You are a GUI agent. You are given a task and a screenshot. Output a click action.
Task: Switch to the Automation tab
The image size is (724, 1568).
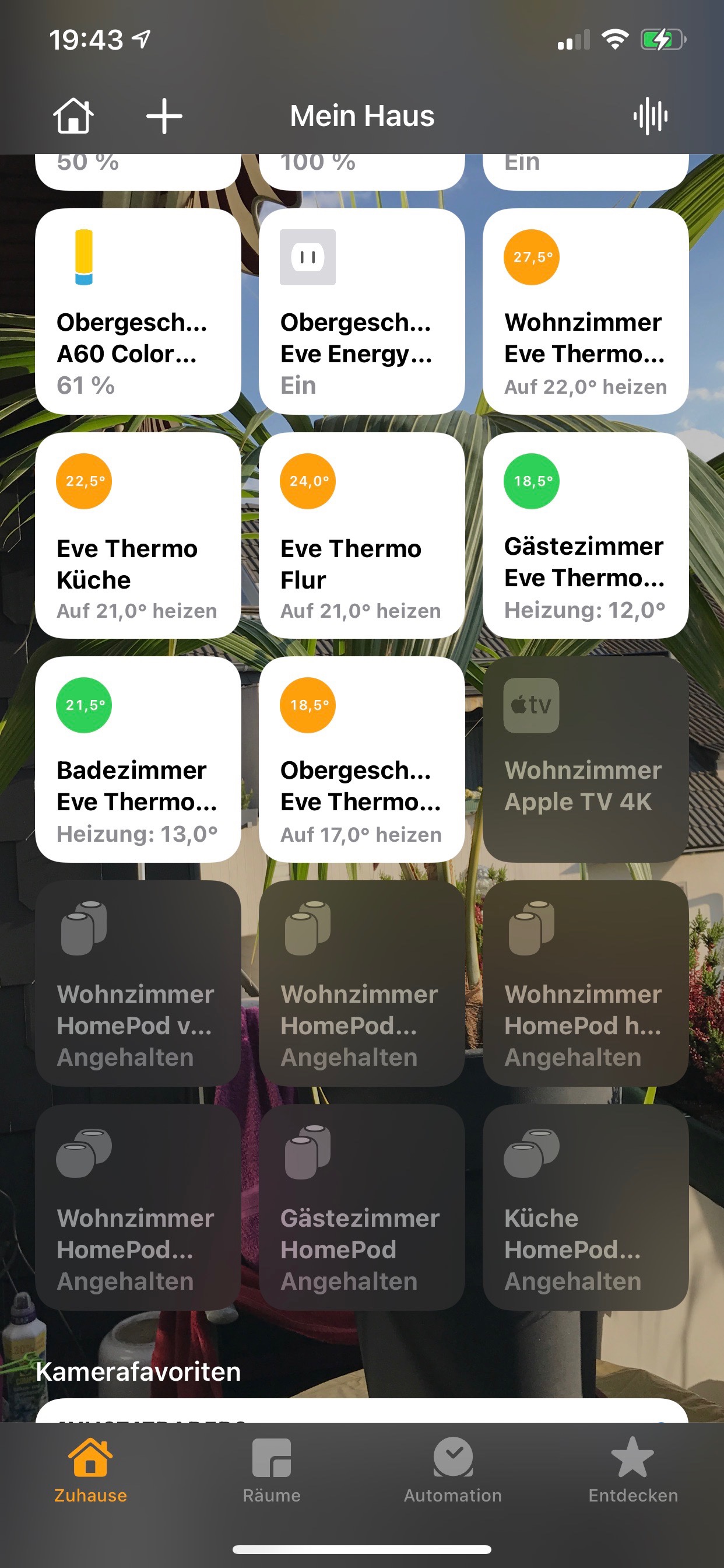point(453,1470)
